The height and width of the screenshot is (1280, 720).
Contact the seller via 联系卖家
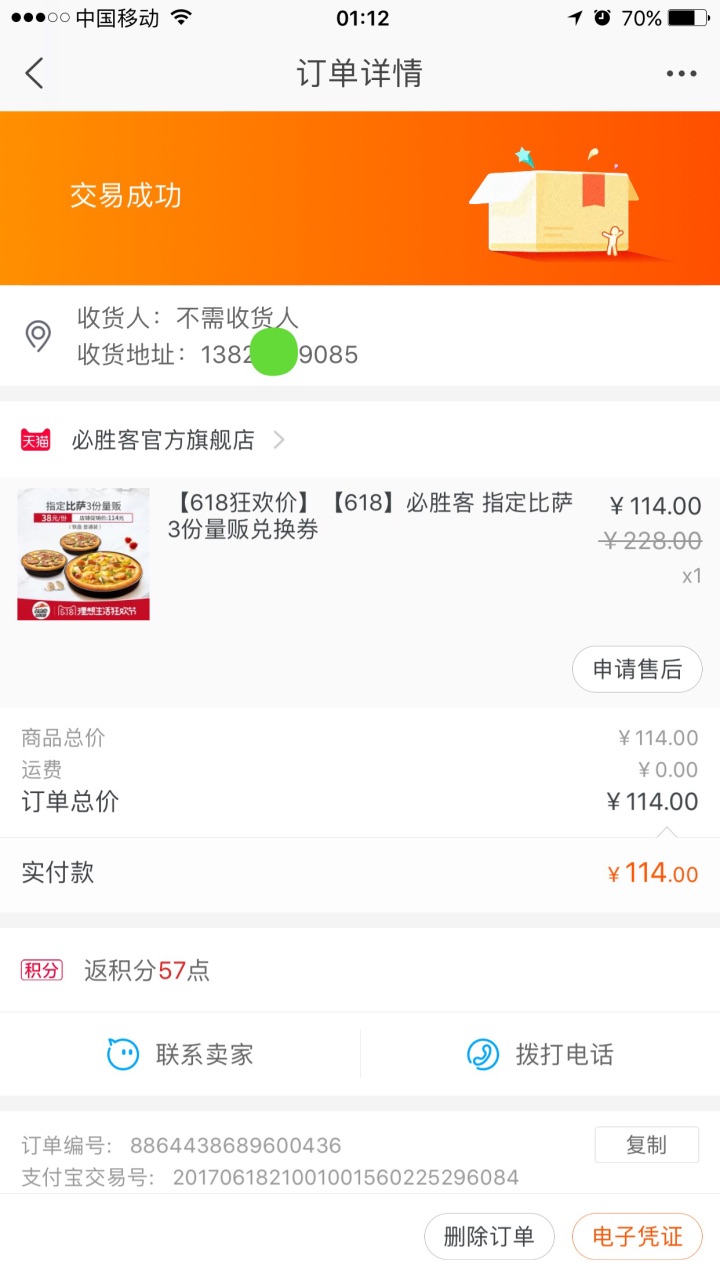(180, 1054)
